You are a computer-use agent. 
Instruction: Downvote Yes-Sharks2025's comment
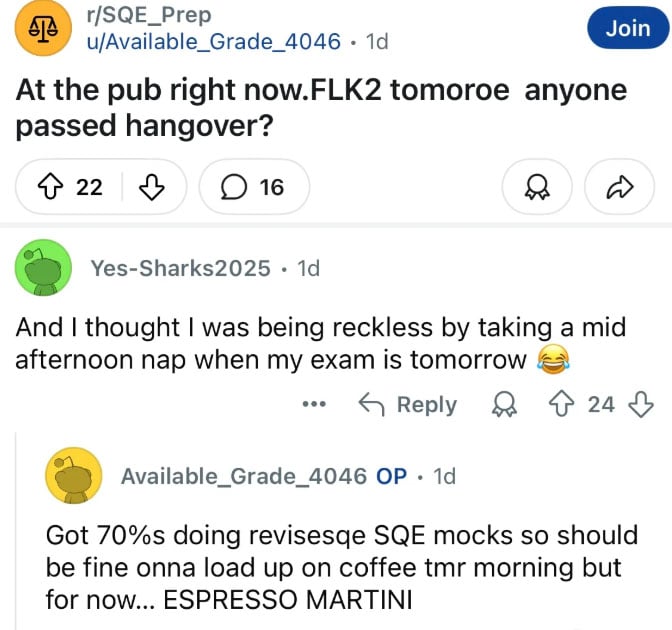coord(640,405)
